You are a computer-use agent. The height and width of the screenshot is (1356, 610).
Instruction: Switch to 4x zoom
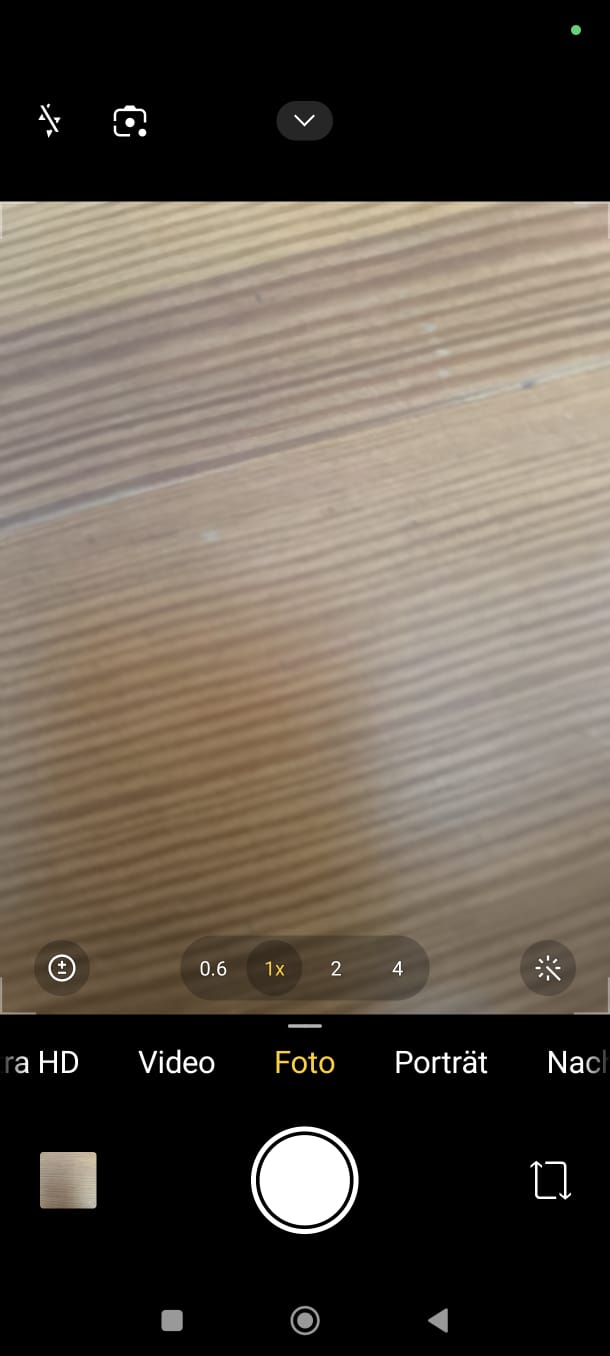click(397, 968)
